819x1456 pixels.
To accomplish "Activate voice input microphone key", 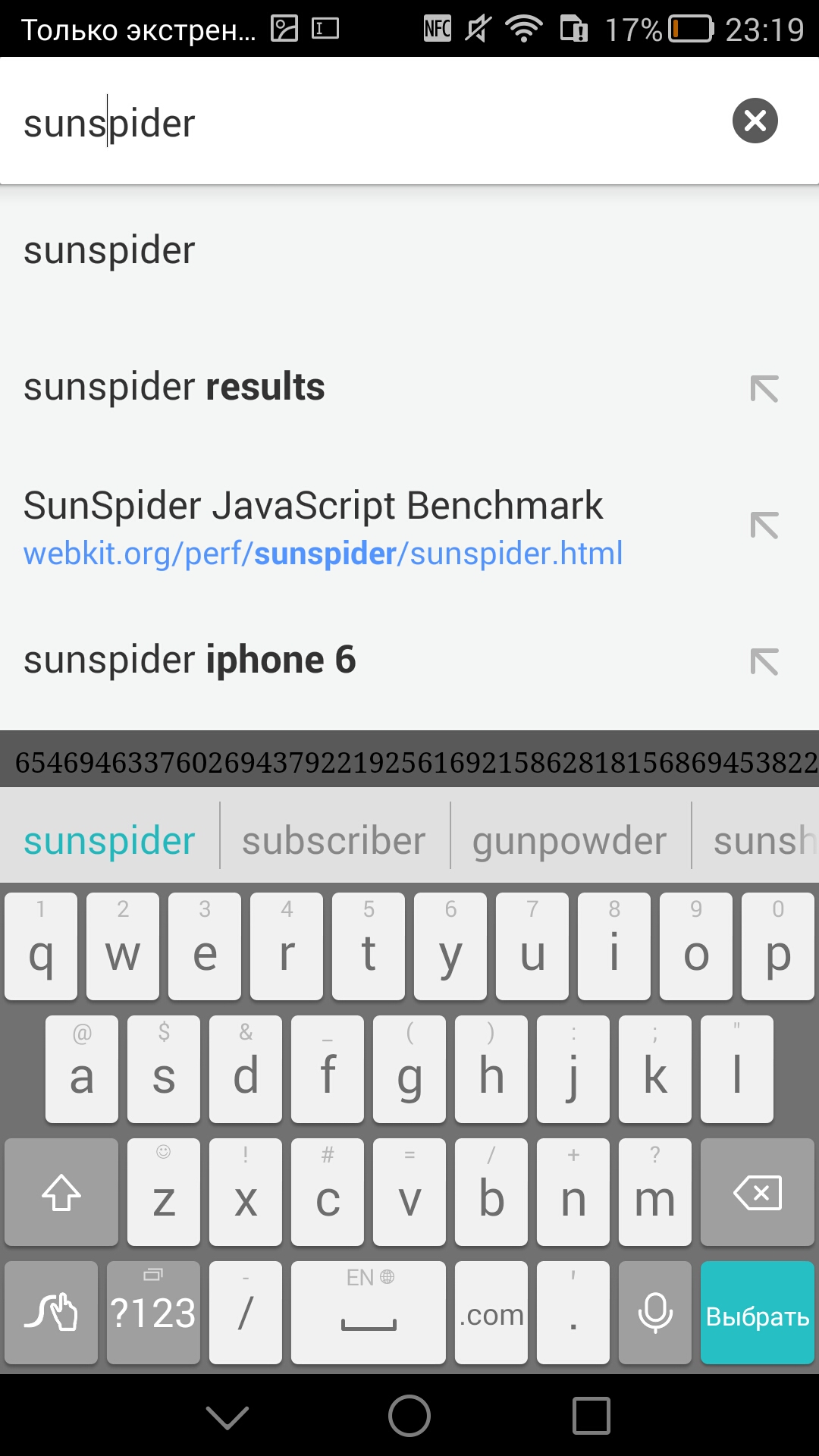I will 655,1313.
